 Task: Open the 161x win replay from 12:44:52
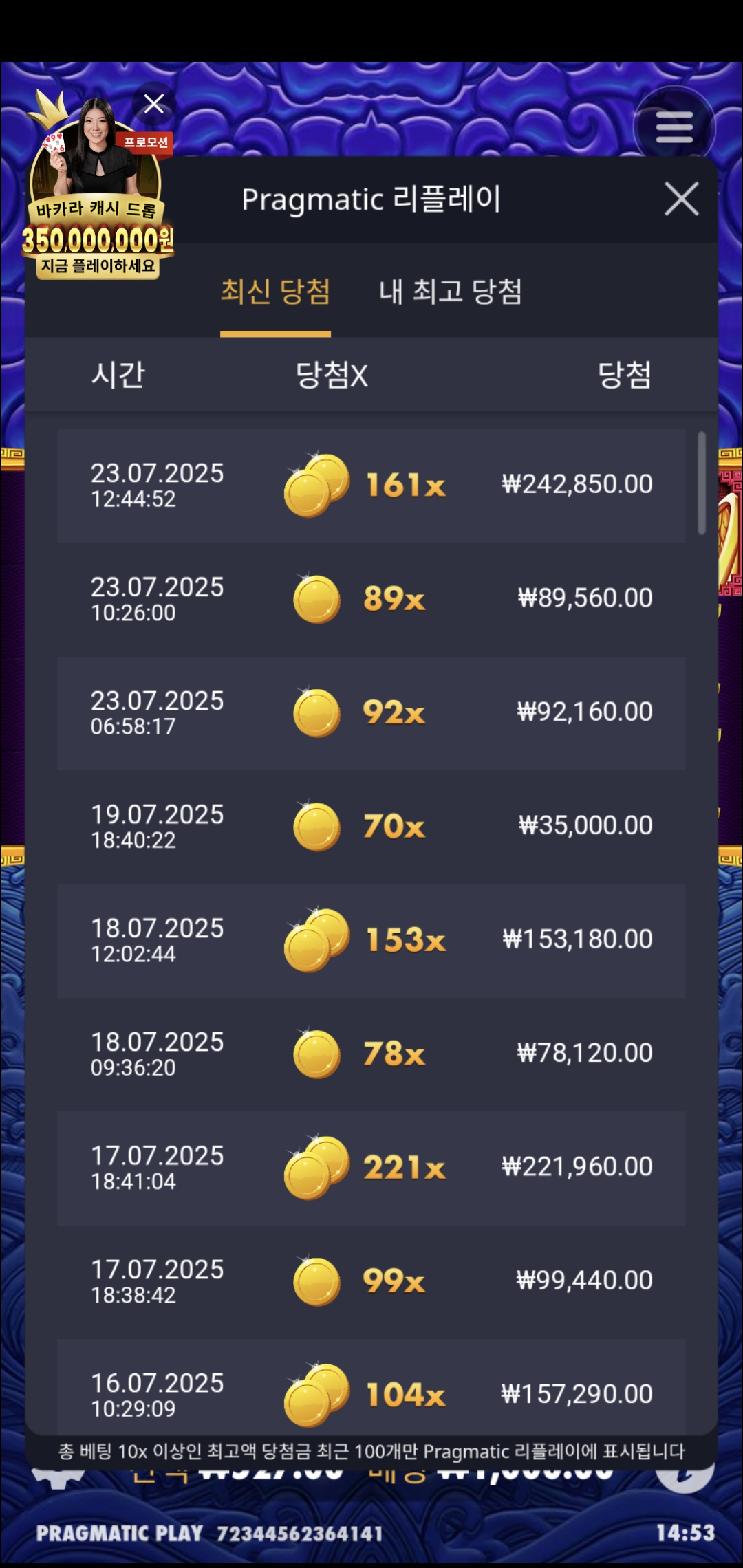point(371,486)
